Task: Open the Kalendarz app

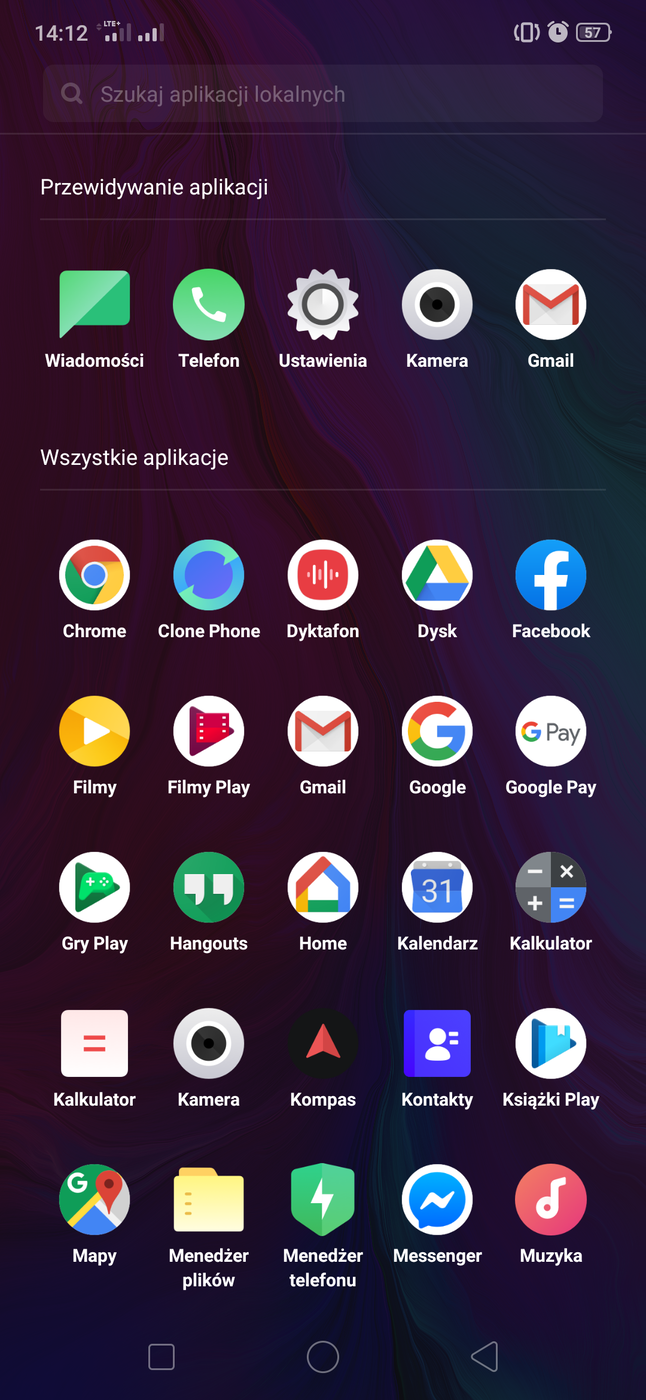Action: pyautogui.click(x=437, y=887)
